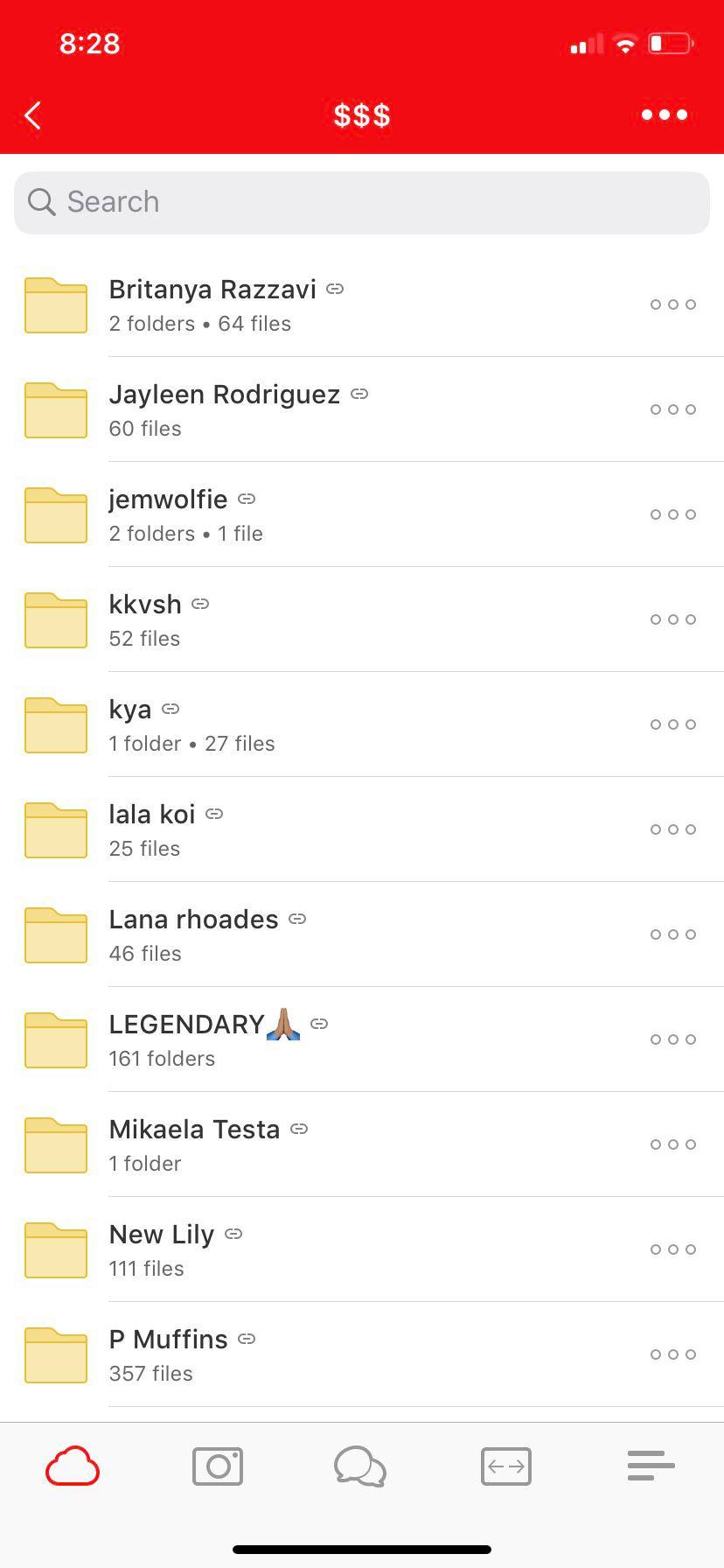Open the menu lines tab
The height and width of the screenshot is (1568, 724).
coord(651,1466)
